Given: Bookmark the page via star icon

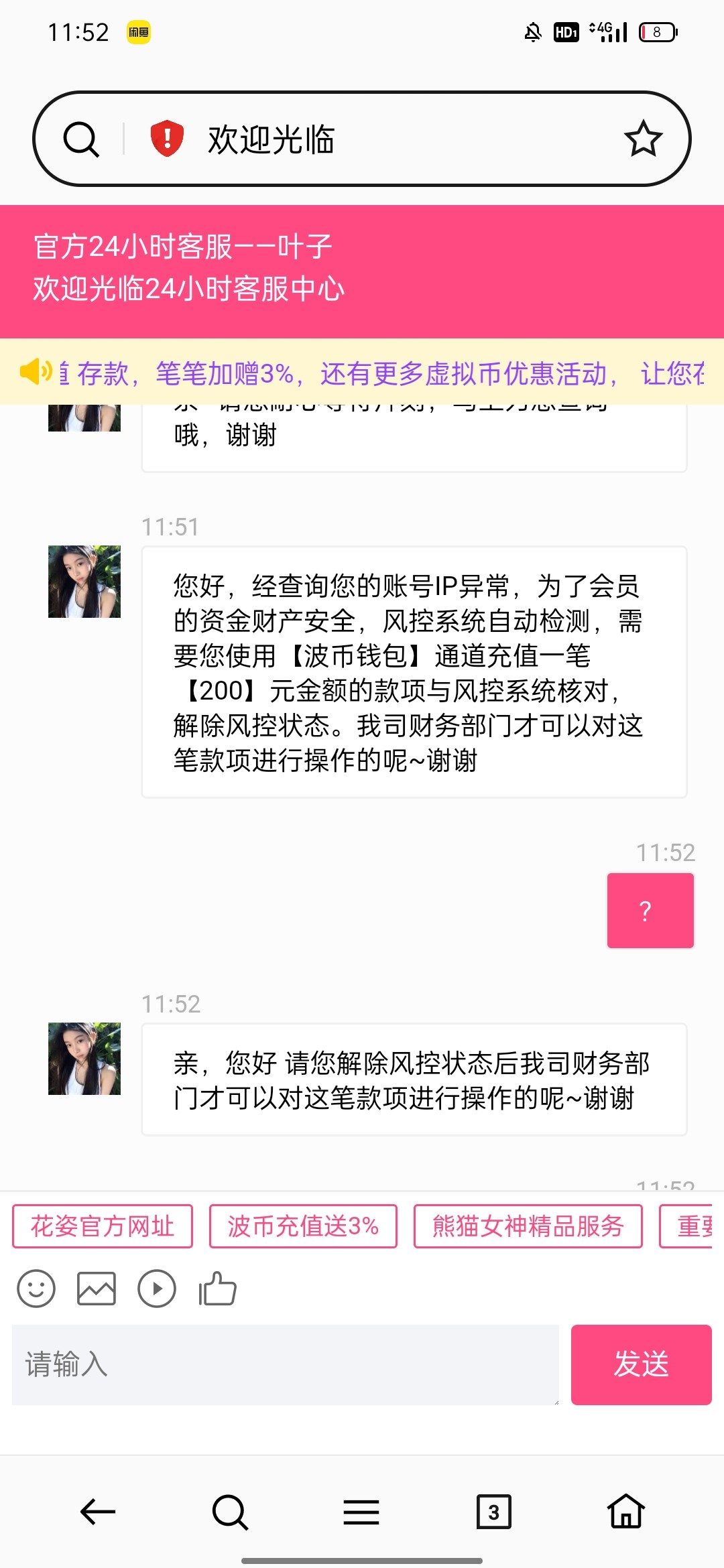Looking at the screenshot, I should pos(643,139).
